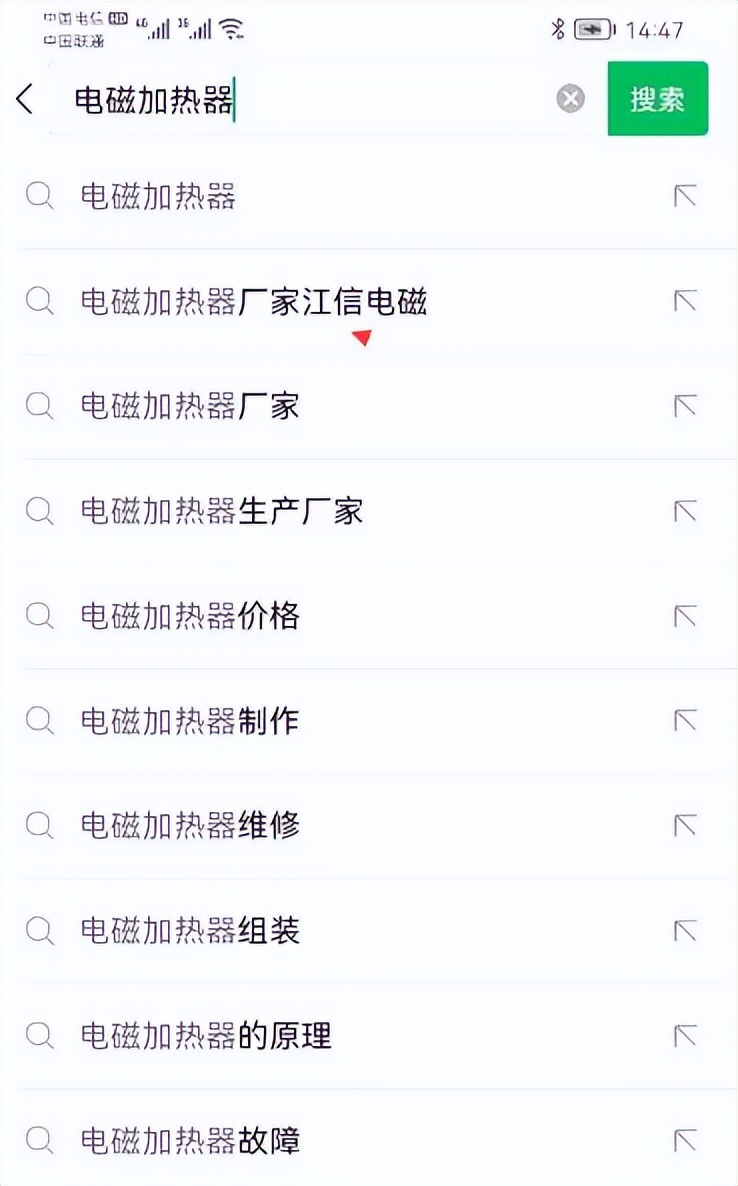
Task: Tap the red triangle marker under suggestion
Action: [x=363, y=339]
